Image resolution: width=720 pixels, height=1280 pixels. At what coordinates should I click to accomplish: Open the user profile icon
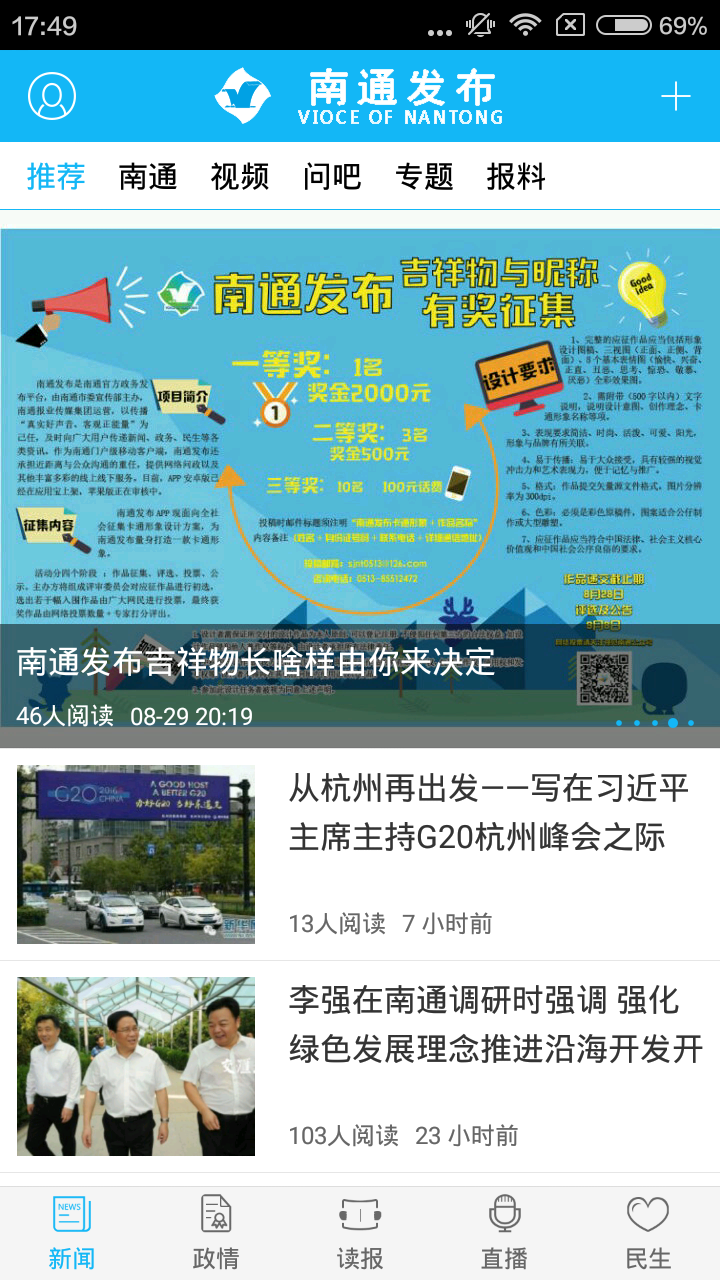(52, 96)
